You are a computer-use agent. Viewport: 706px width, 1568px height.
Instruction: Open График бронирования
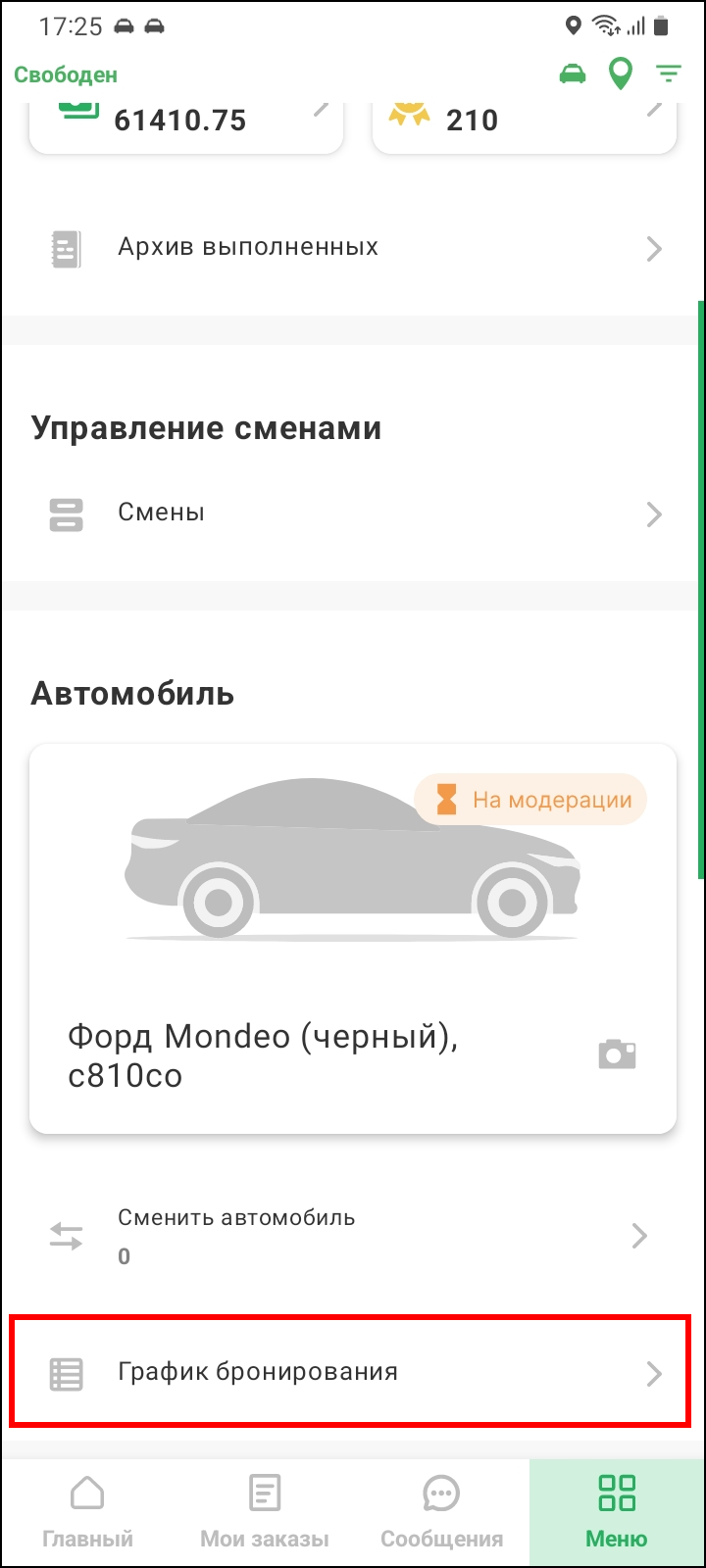[351, 1372]
